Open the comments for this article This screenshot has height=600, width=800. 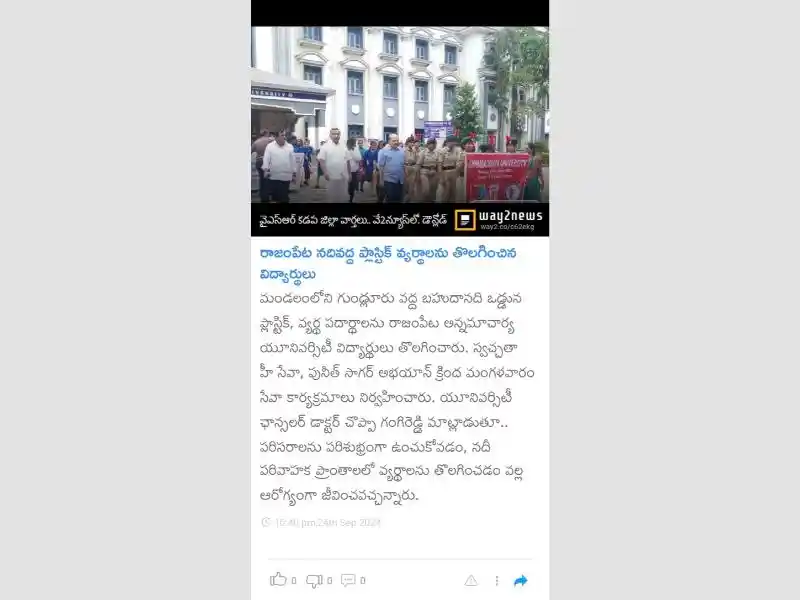coord(348,580)
